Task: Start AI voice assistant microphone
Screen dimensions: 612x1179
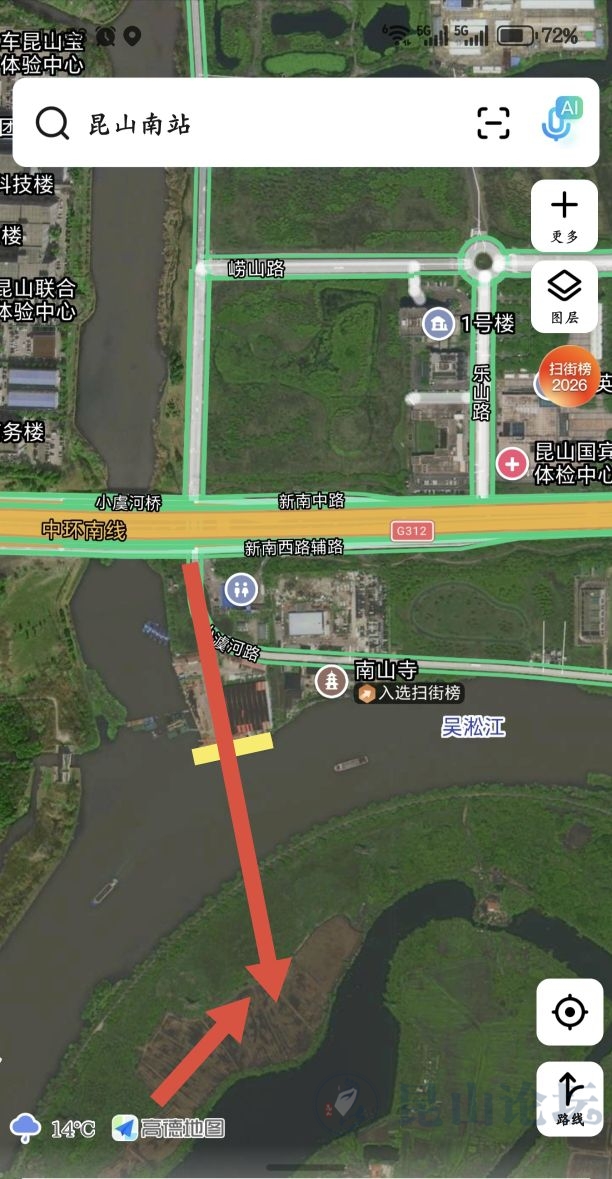Action: pyautogui.click(x=562, y=119)
